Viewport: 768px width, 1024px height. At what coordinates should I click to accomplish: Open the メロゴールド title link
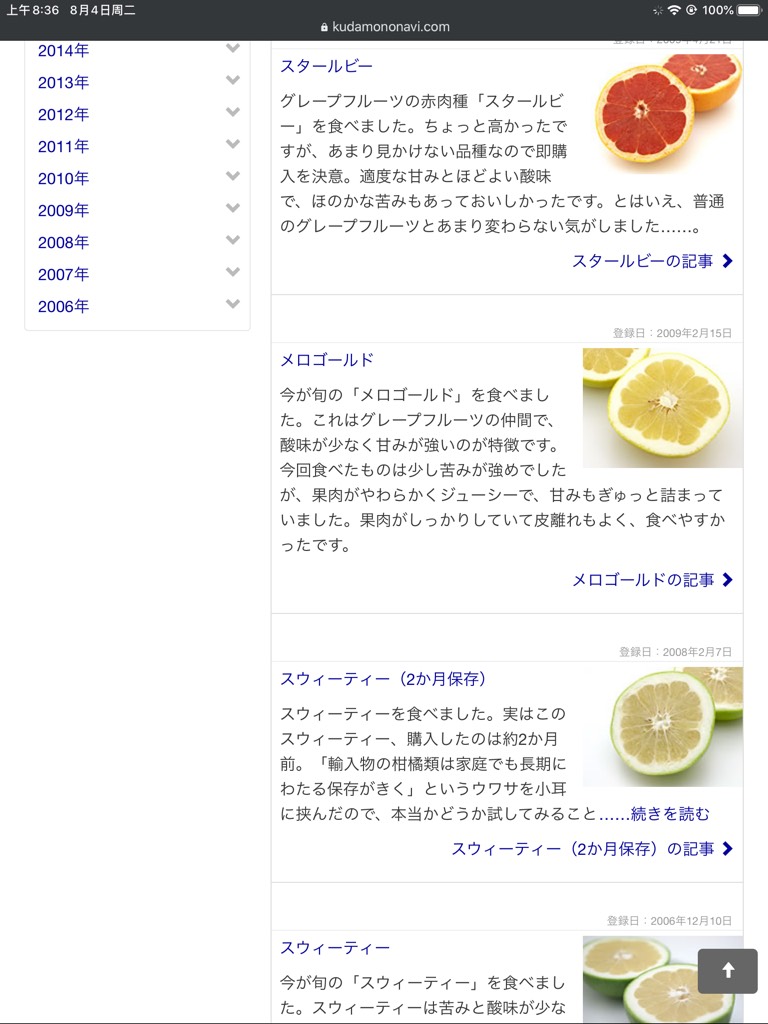[326, 360]
